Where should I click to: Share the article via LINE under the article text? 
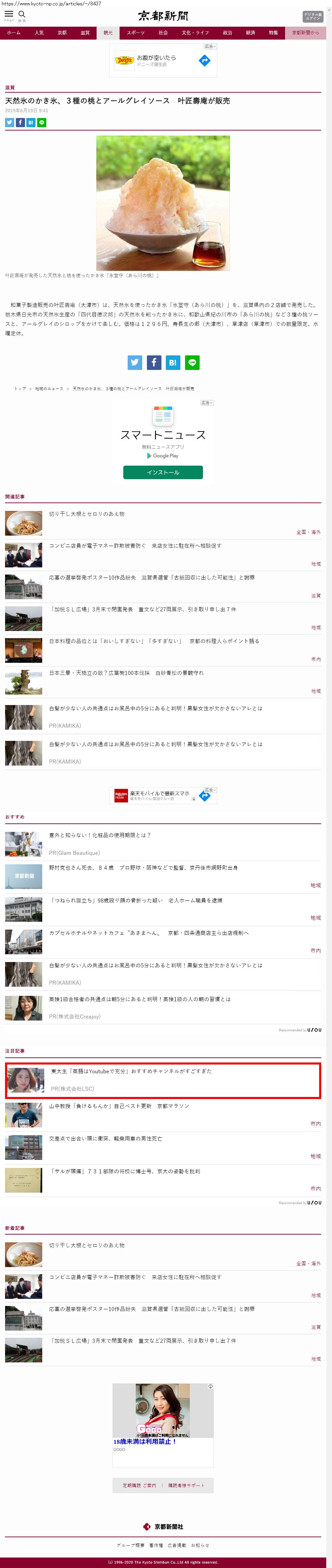coord(192,362)
